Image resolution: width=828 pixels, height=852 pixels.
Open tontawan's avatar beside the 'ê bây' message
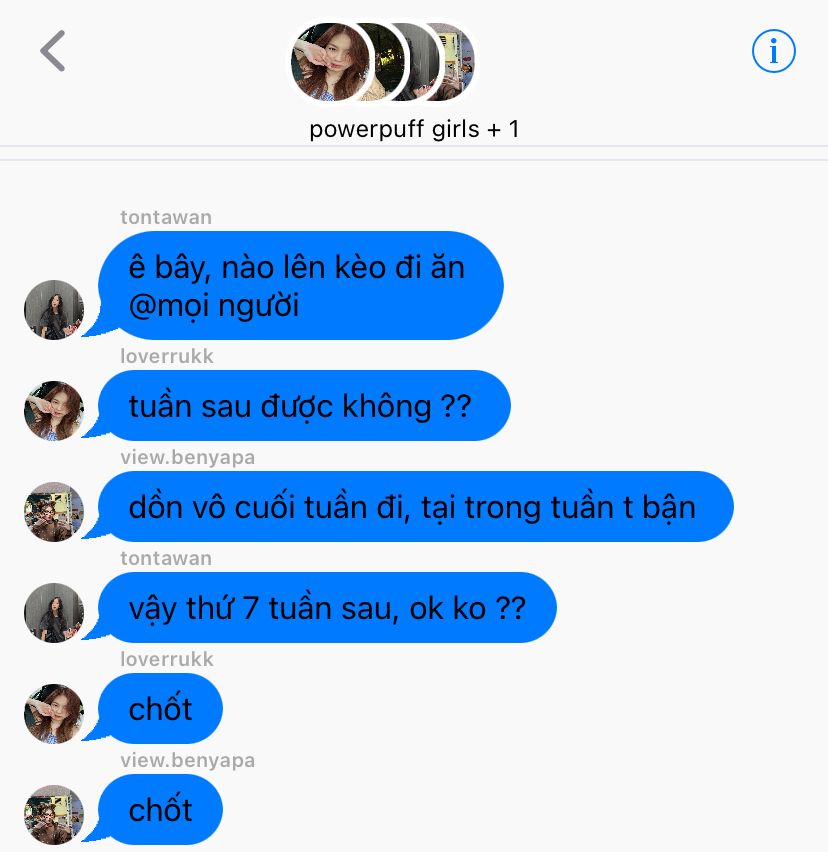tap(53, 310)
